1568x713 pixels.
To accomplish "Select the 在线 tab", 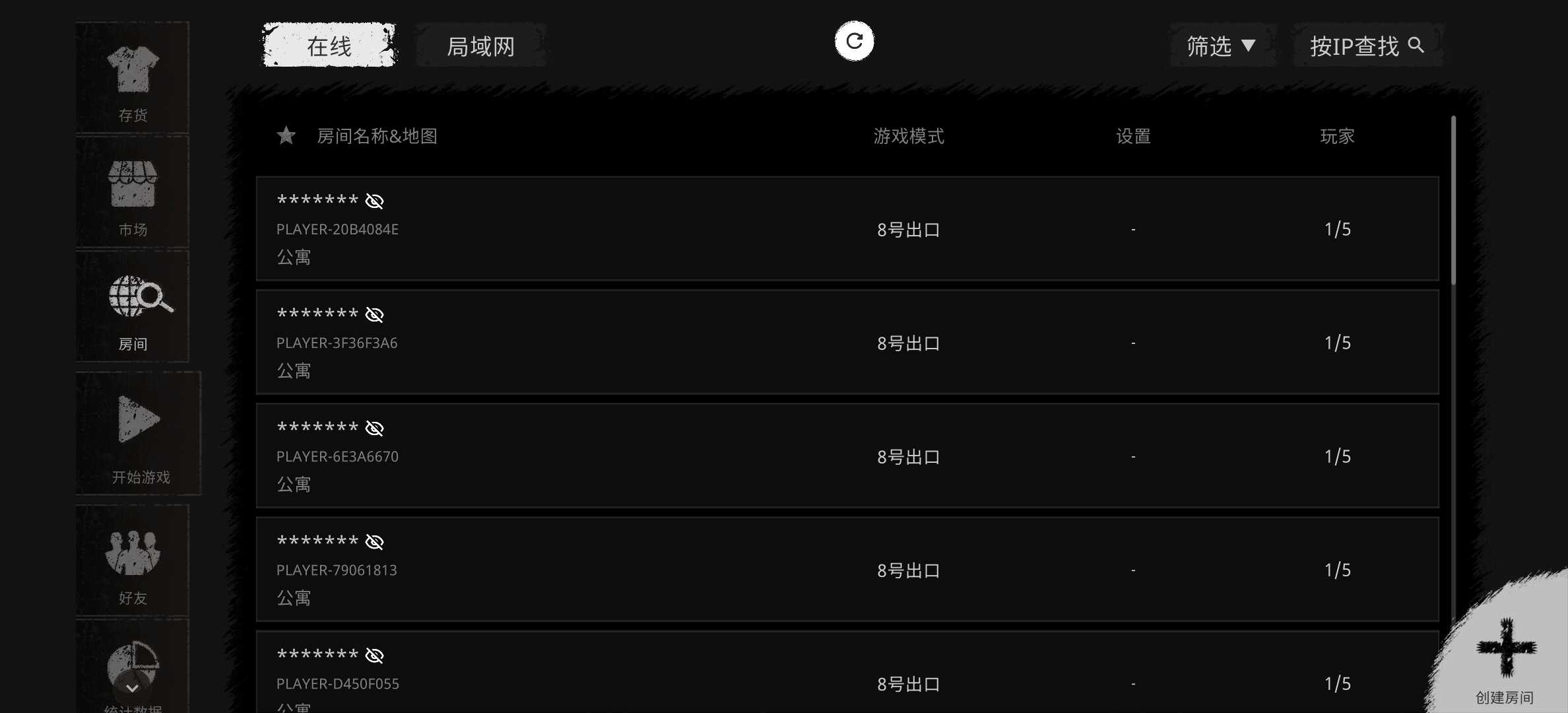I will click(329, 46).
